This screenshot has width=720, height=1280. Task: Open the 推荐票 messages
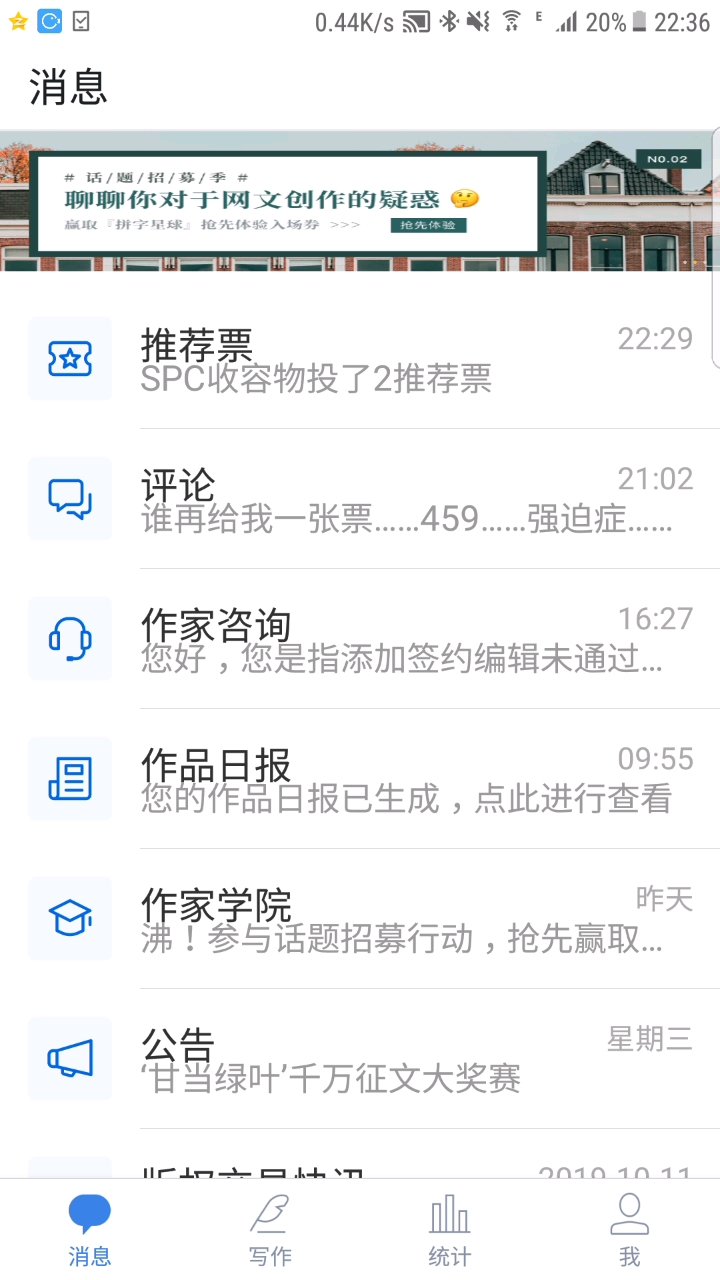360,360
